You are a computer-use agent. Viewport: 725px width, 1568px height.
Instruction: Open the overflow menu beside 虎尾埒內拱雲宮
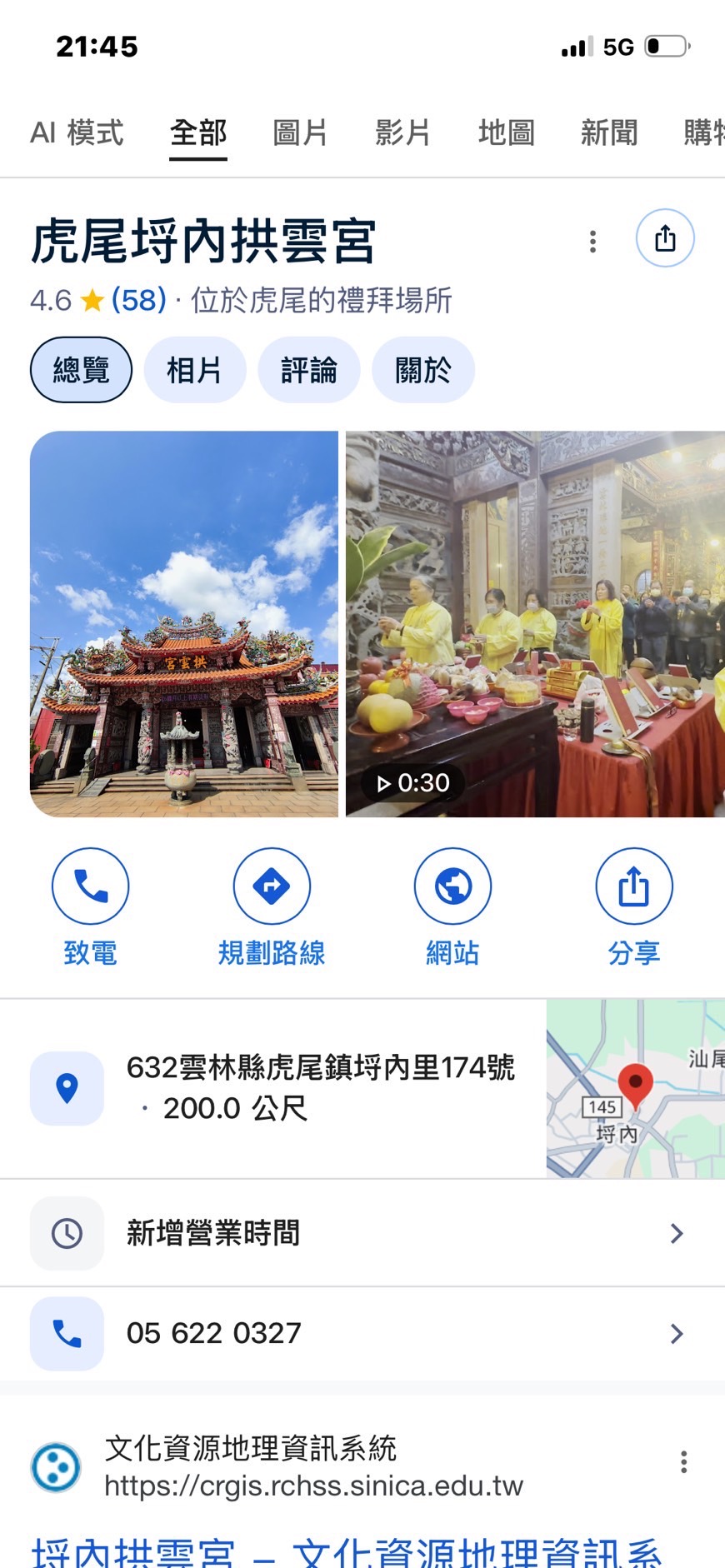coord(592,242)
